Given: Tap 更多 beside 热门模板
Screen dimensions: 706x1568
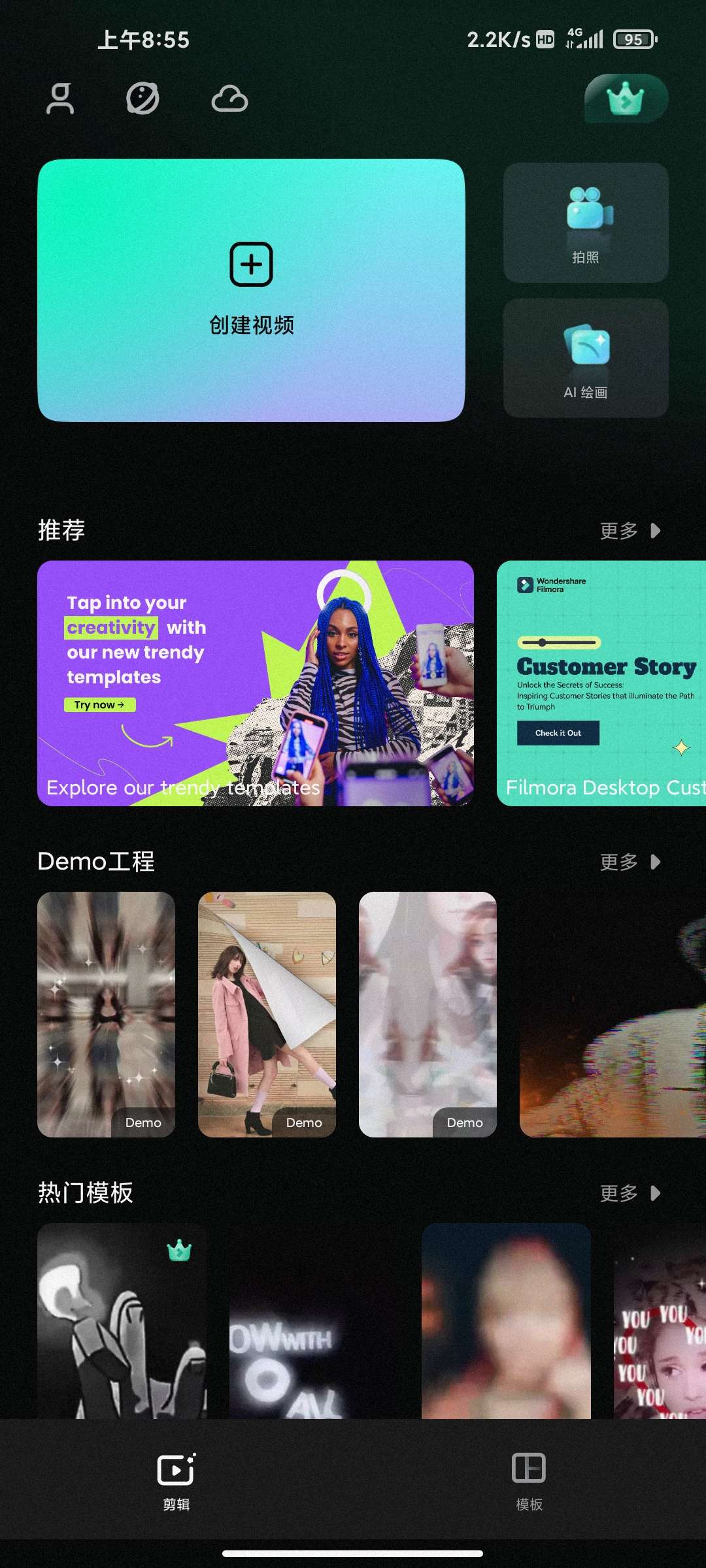Looking at the screenshot, I should click(x=630, y=1193).
